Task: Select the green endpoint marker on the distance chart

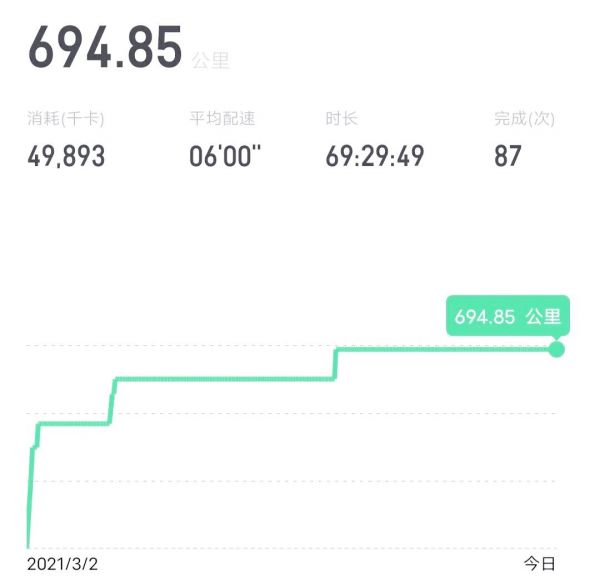Action: (x=557, y=349)
